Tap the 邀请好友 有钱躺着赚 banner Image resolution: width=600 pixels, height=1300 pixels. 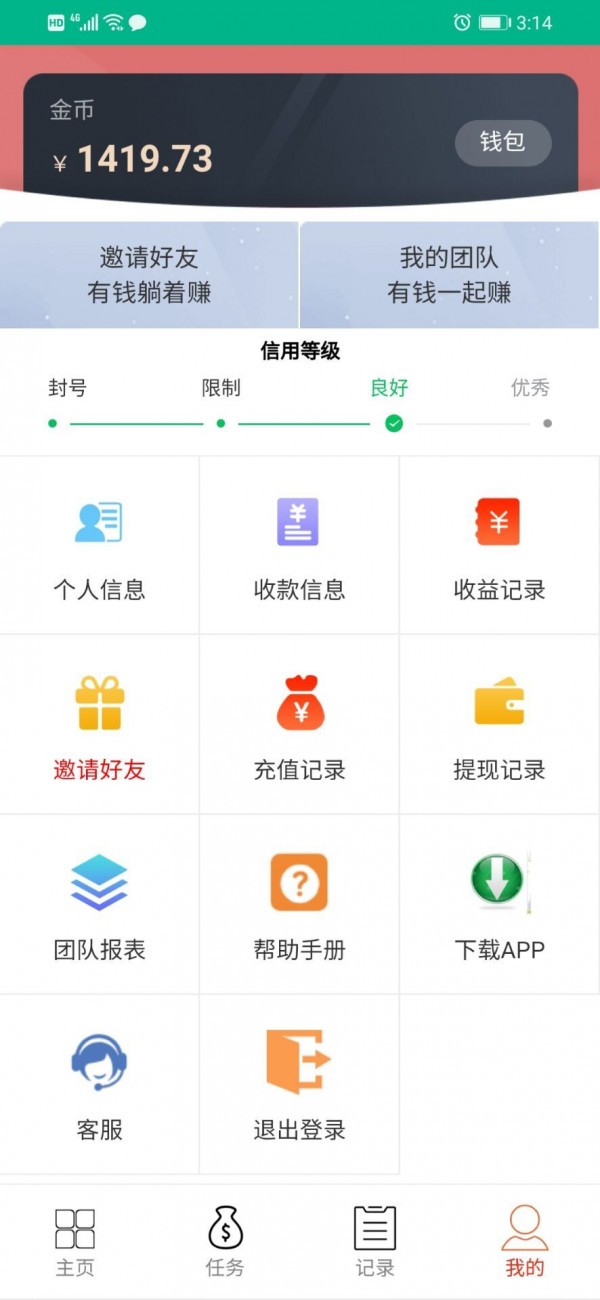149,275
